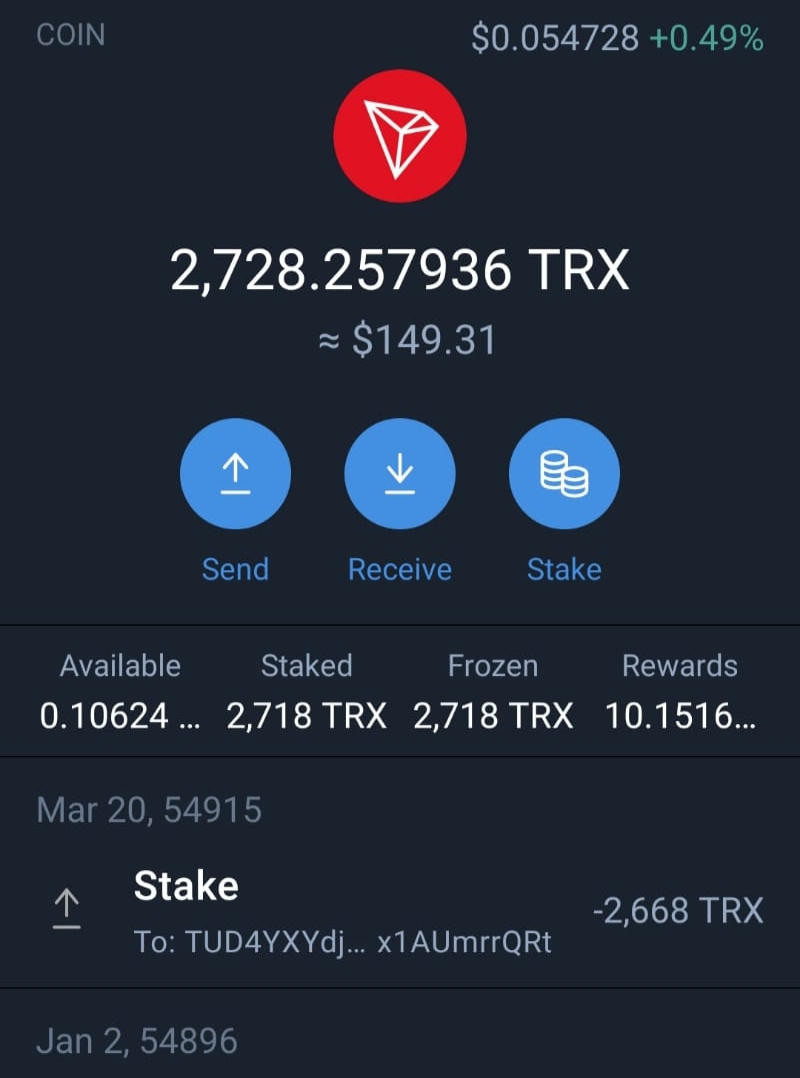
Task: Open Receive to get TRX
Action: (399, 474)
